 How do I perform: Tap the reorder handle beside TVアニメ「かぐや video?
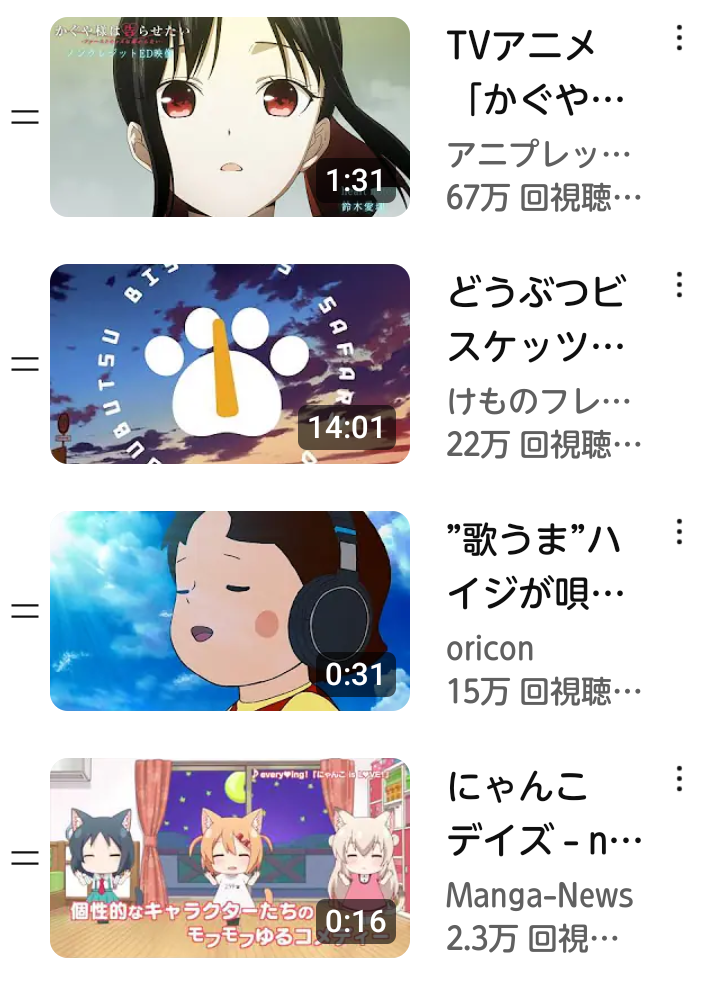[x=24, y=117]
